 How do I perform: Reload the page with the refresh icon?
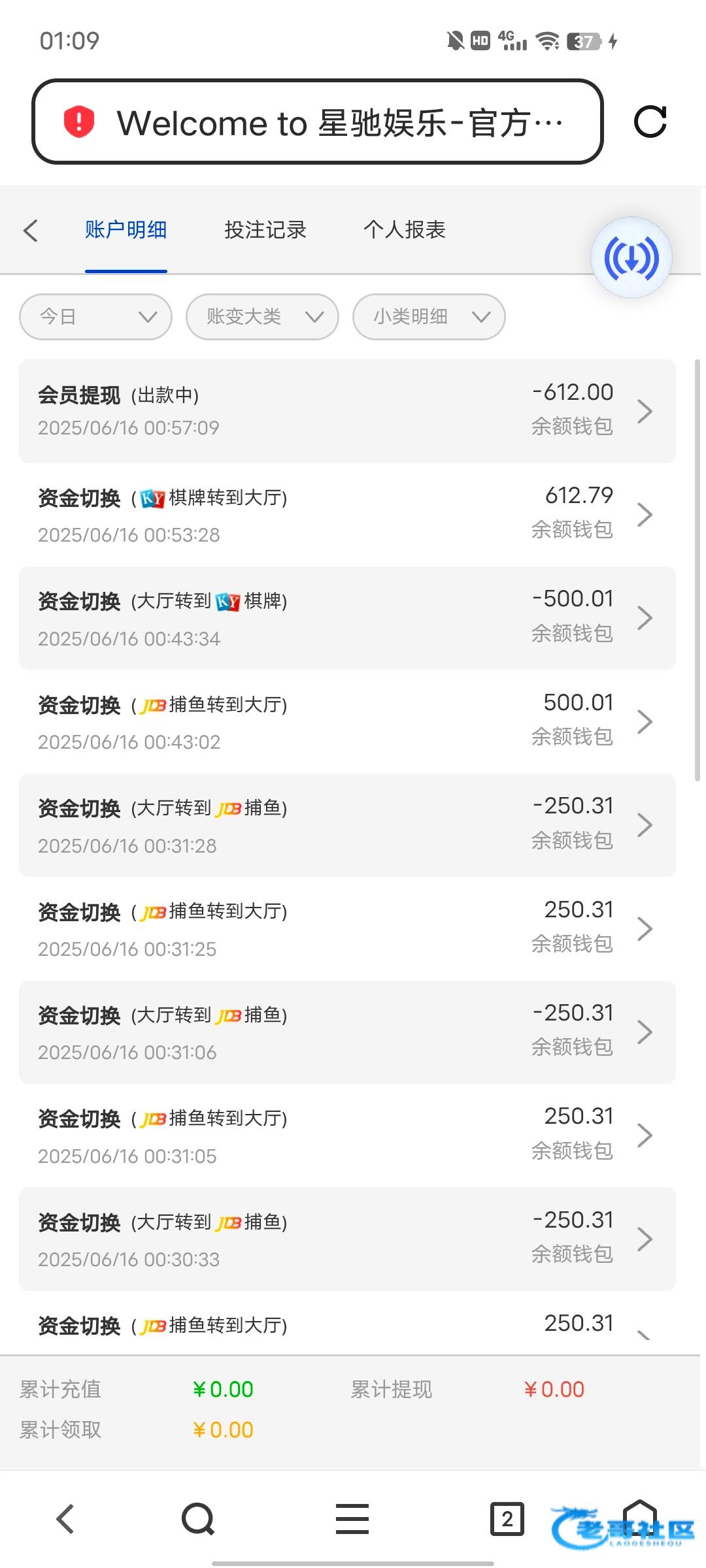point(650,122)
